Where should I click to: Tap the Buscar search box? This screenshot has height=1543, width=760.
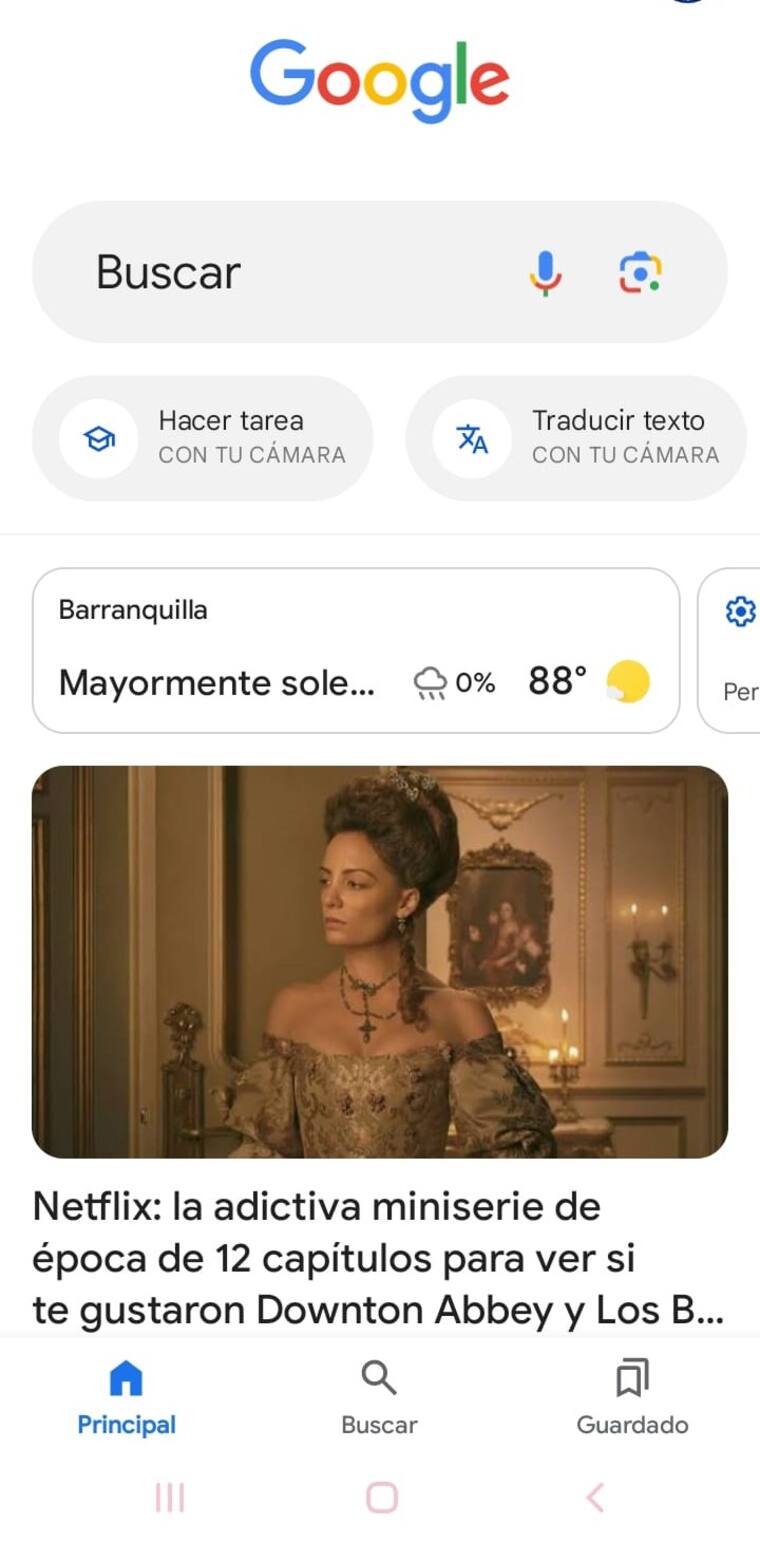280,272
